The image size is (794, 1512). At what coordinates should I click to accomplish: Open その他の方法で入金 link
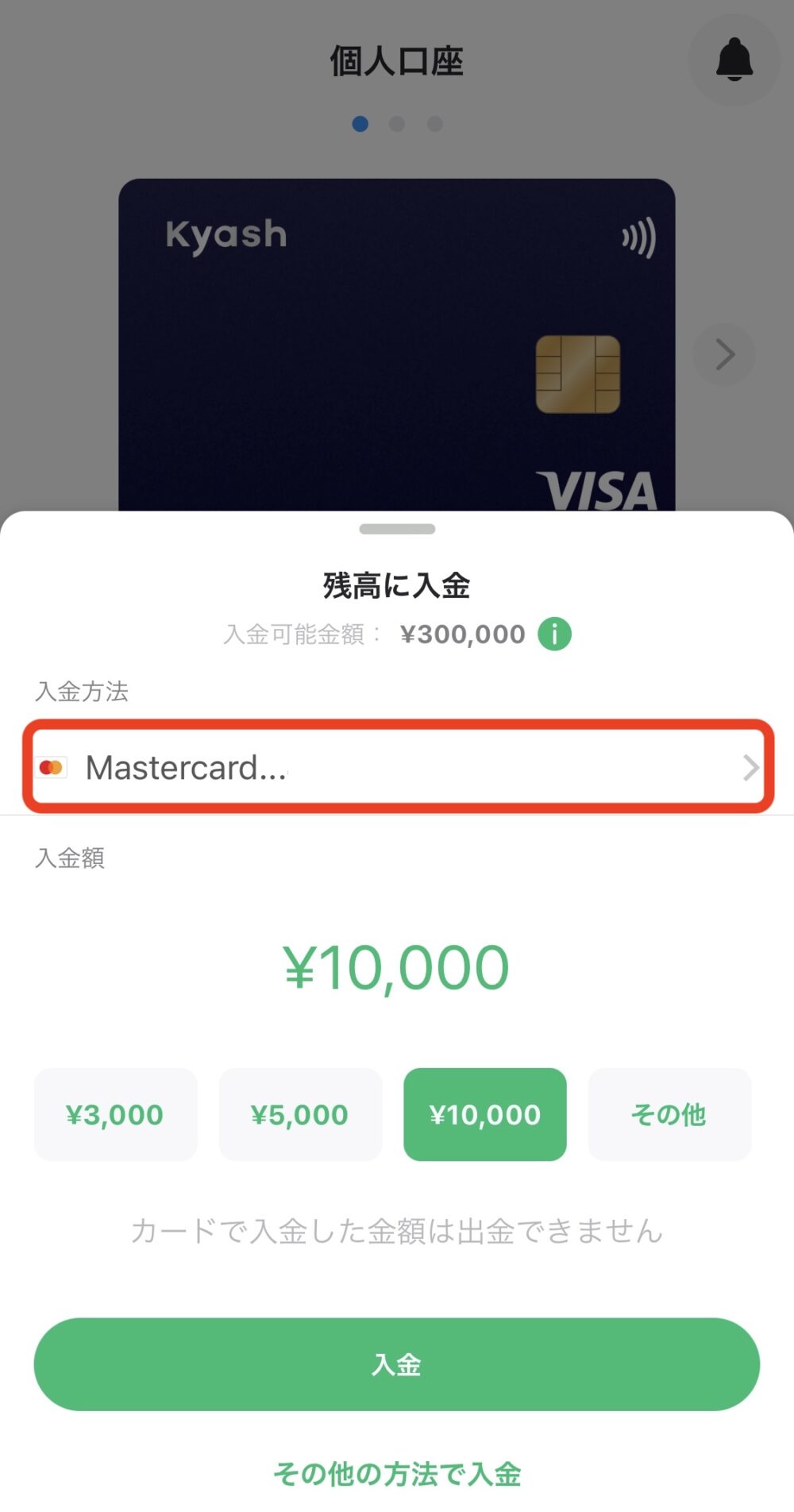[396, 1474]
